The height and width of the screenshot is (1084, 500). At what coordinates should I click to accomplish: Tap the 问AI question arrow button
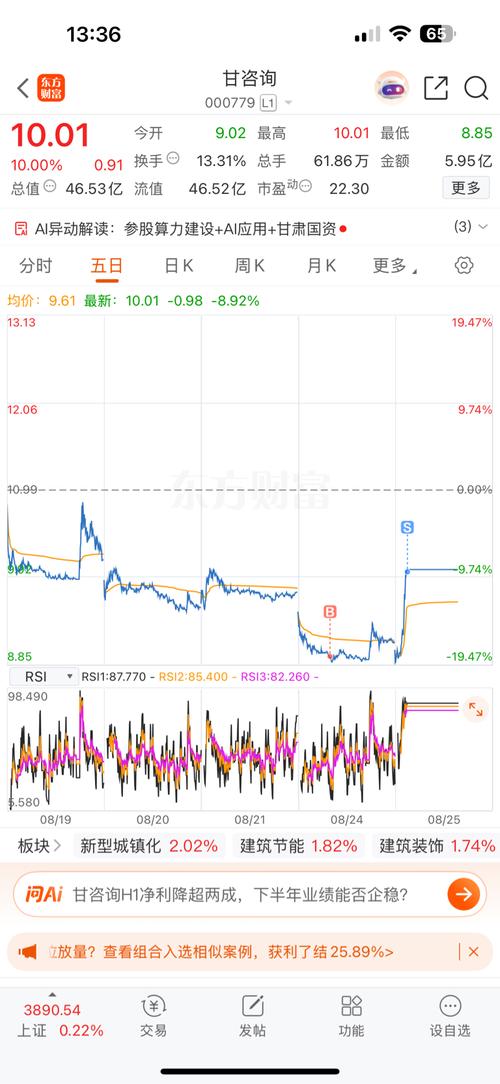pos(463,895)
